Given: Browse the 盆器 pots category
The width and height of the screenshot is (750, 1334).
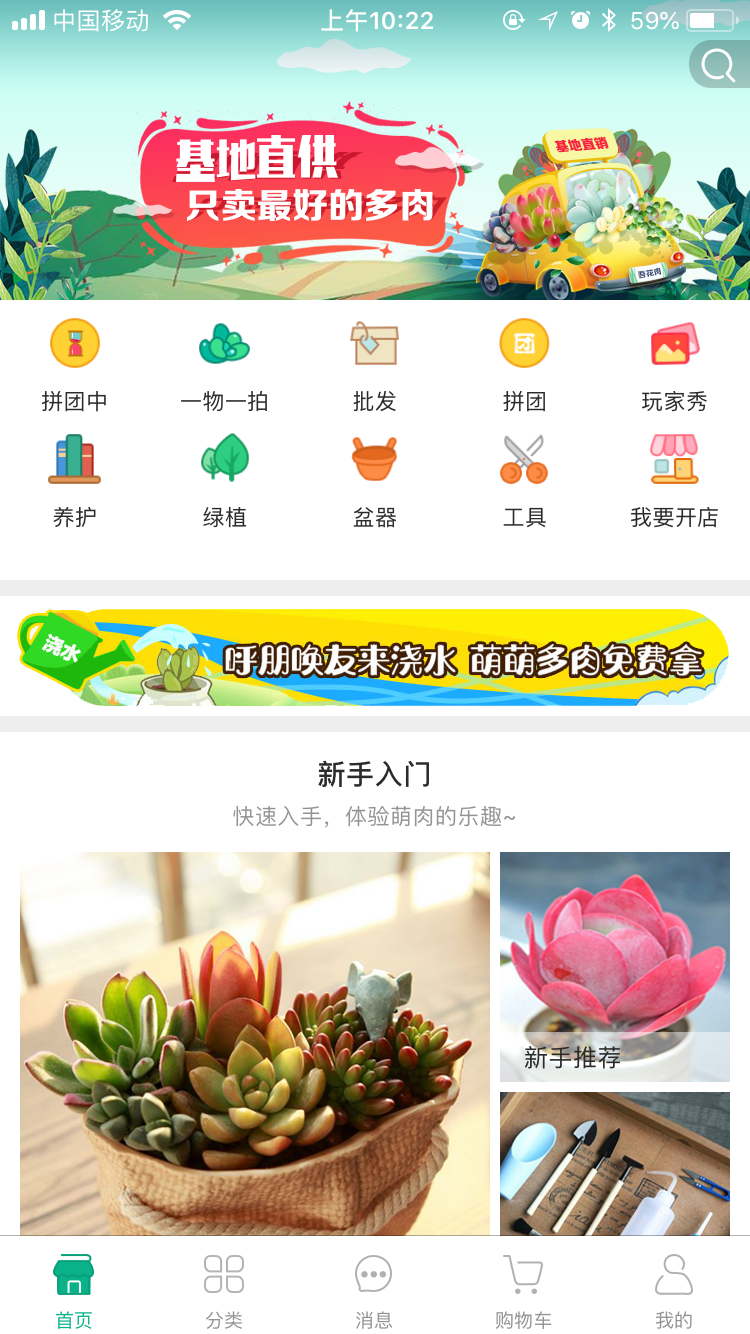Looking at the screenshot, I should [374, 480].
